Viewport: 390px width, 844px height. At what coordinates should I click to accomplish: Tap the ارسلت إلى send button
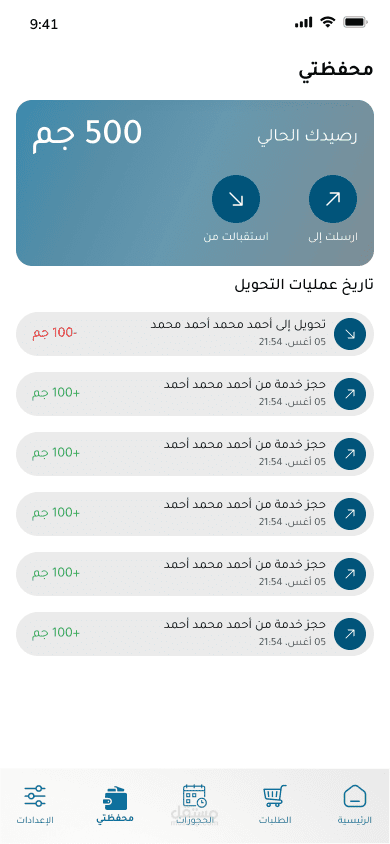point(333,199)
